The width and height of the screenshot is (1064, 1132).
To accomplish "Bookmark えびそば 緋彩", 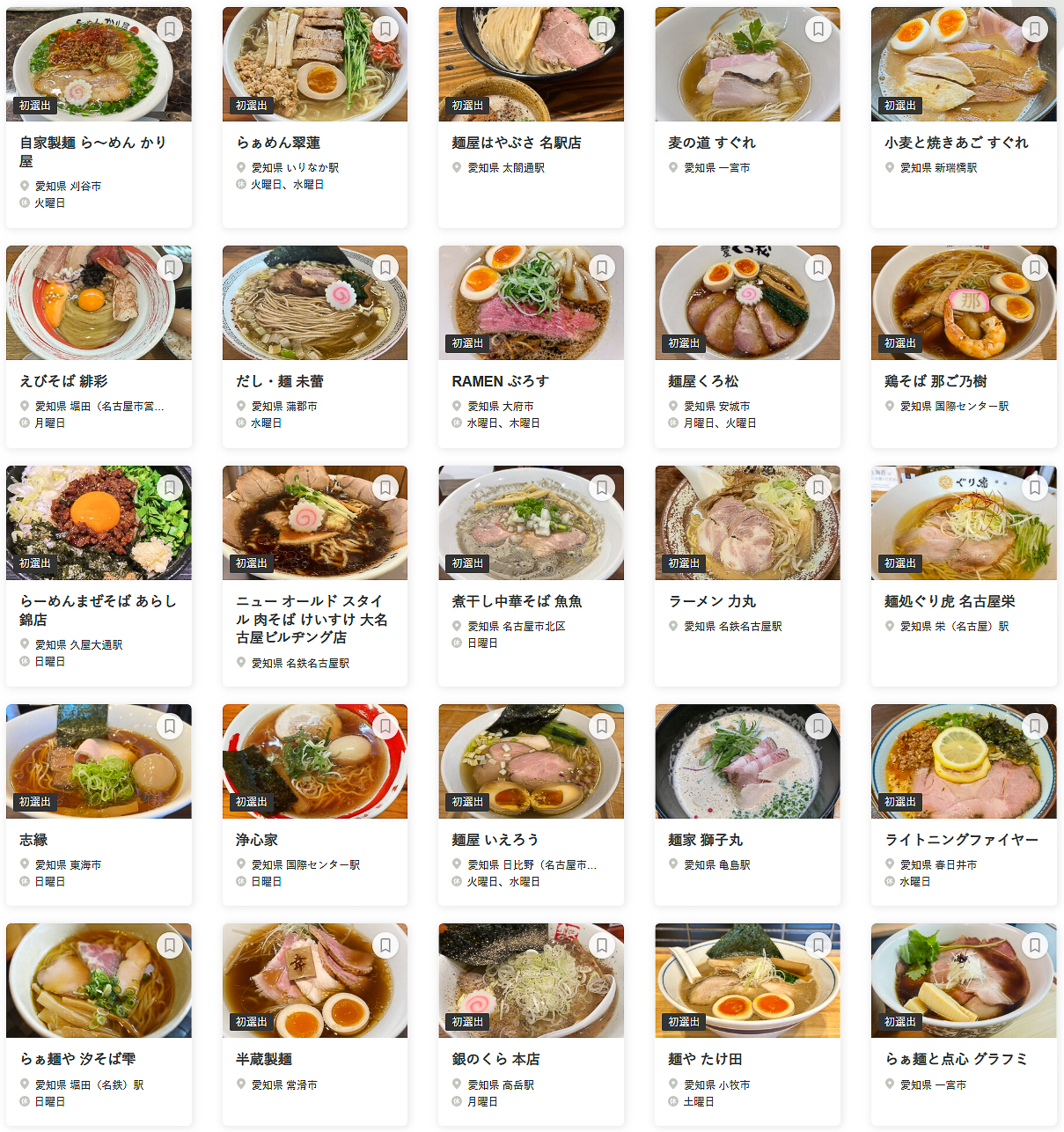I will click(x=169, y=267).
